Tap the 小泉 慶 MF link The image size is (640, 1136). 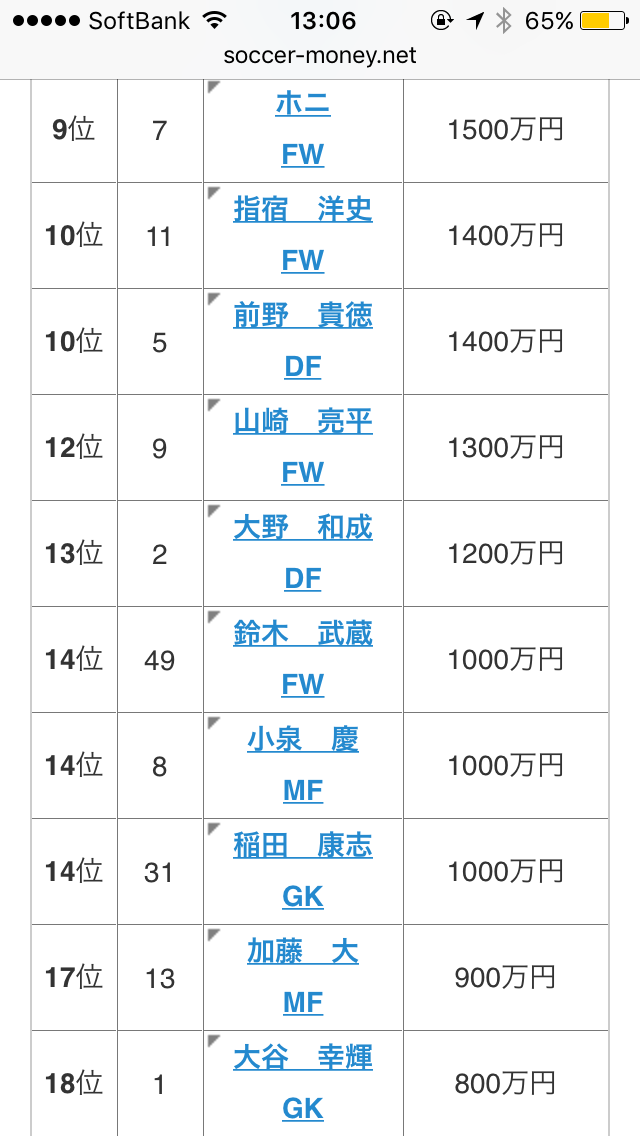coord(303,740)
